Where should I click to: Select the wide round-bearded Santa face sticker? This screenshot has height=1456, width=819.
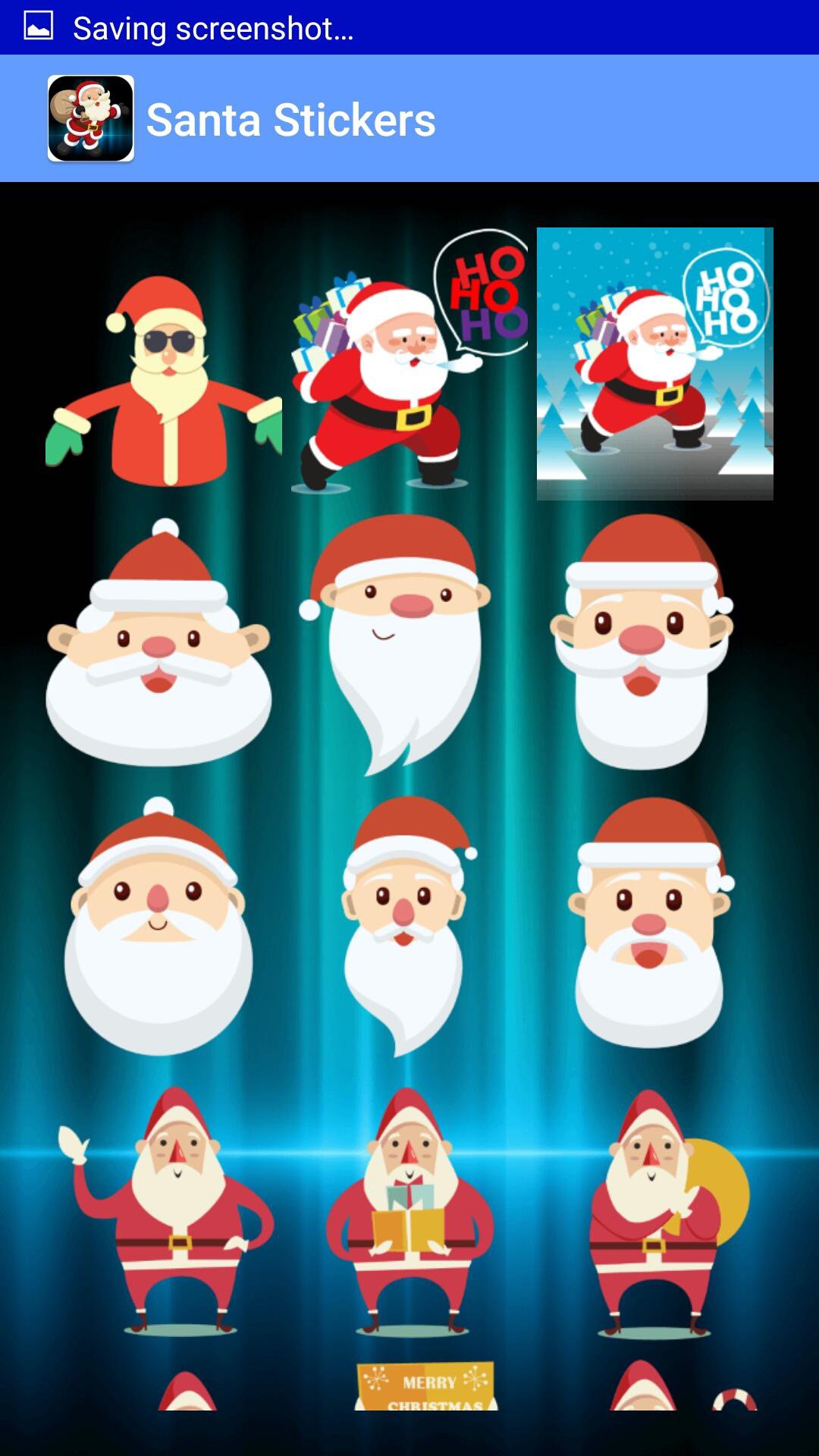point(158,642)
